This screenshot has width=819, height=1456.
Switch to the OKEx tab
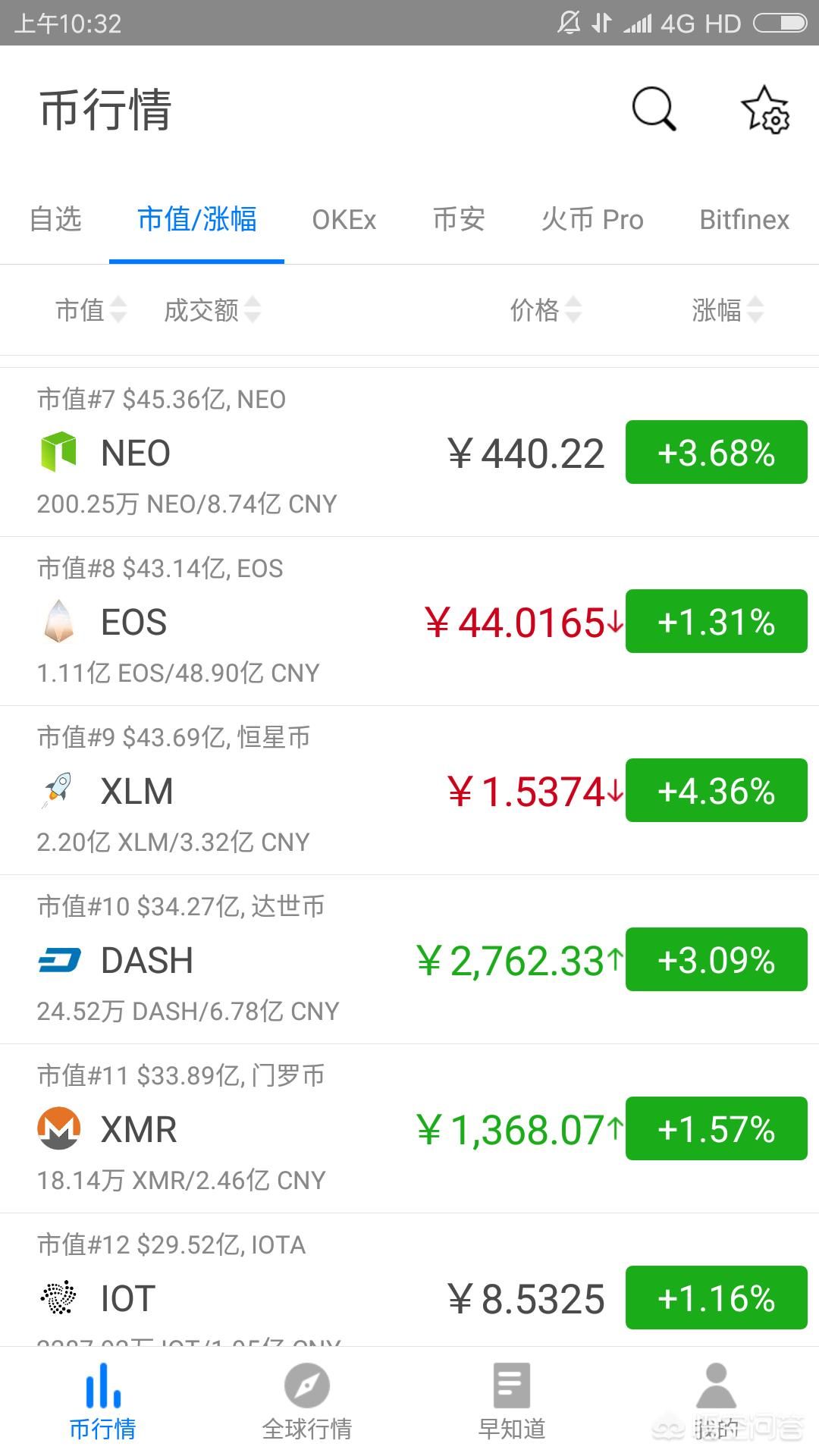pos(344,220)
